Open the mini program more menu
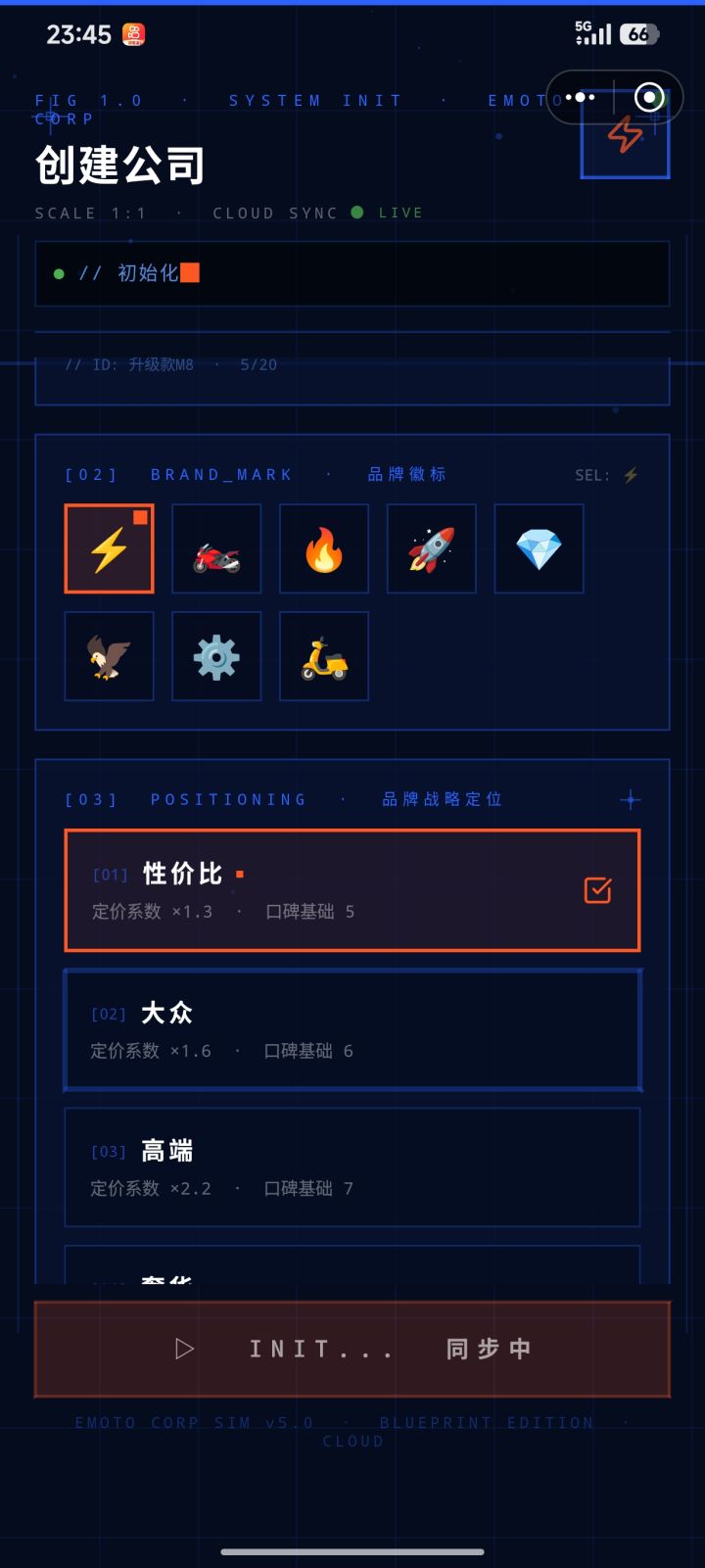The height and width of the screenshot is (1568, 705). click(x=580, y=97)
